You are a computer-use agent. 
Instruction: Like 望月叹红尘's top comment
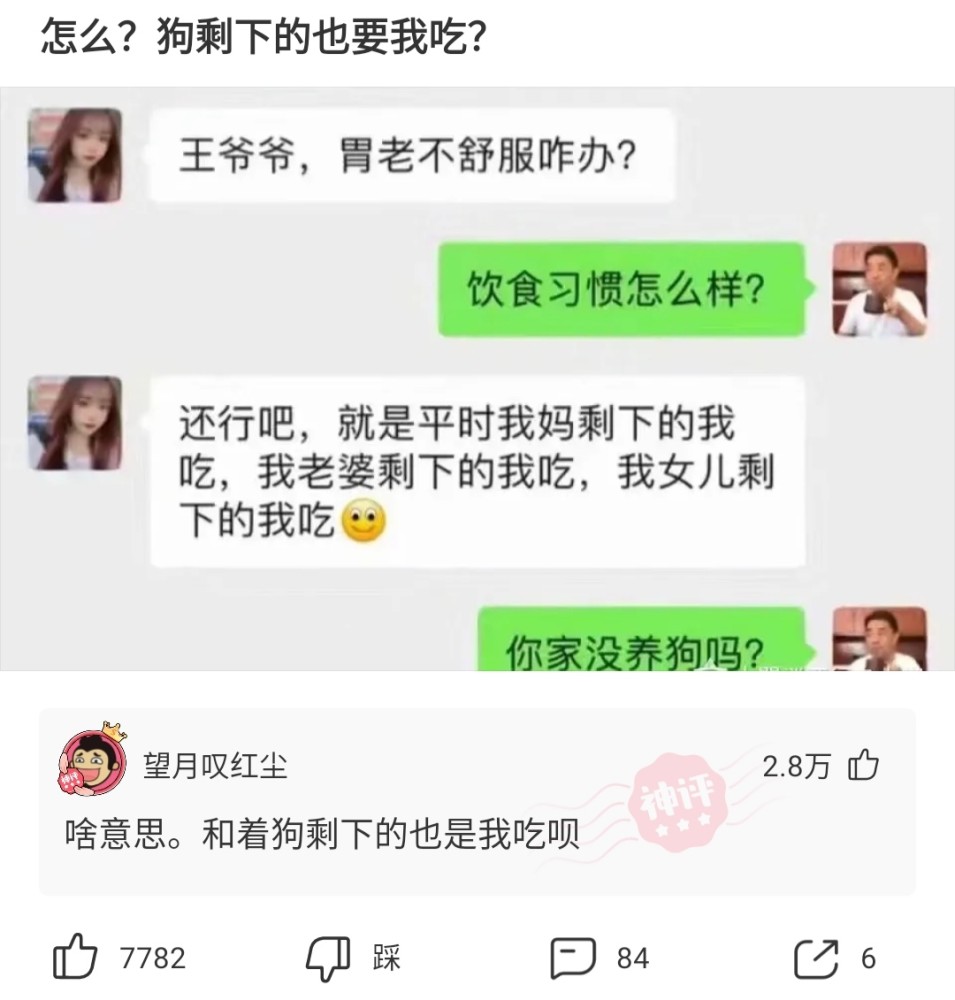point(862,767)
